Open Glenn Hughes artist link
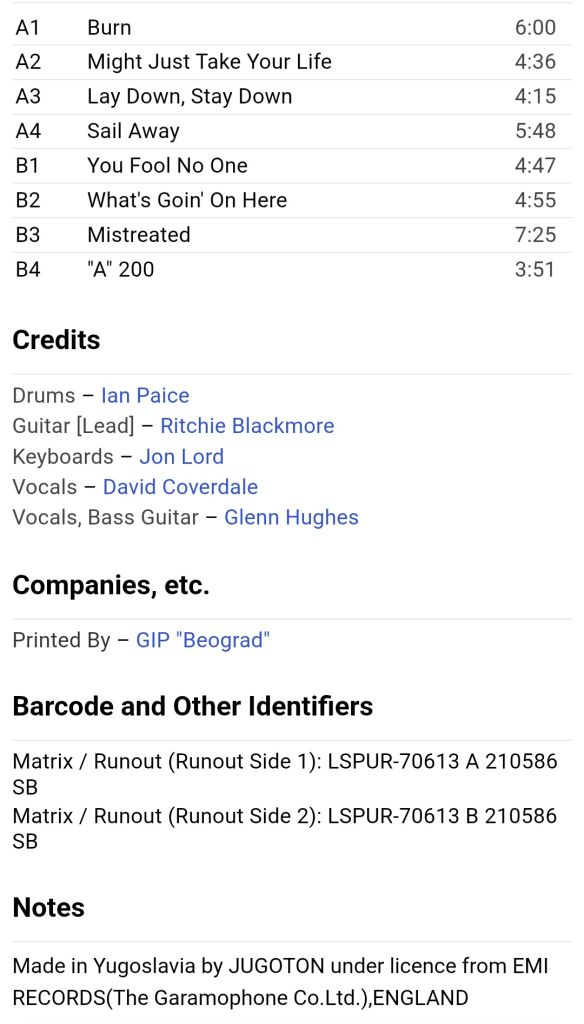 tap(291, 517)
